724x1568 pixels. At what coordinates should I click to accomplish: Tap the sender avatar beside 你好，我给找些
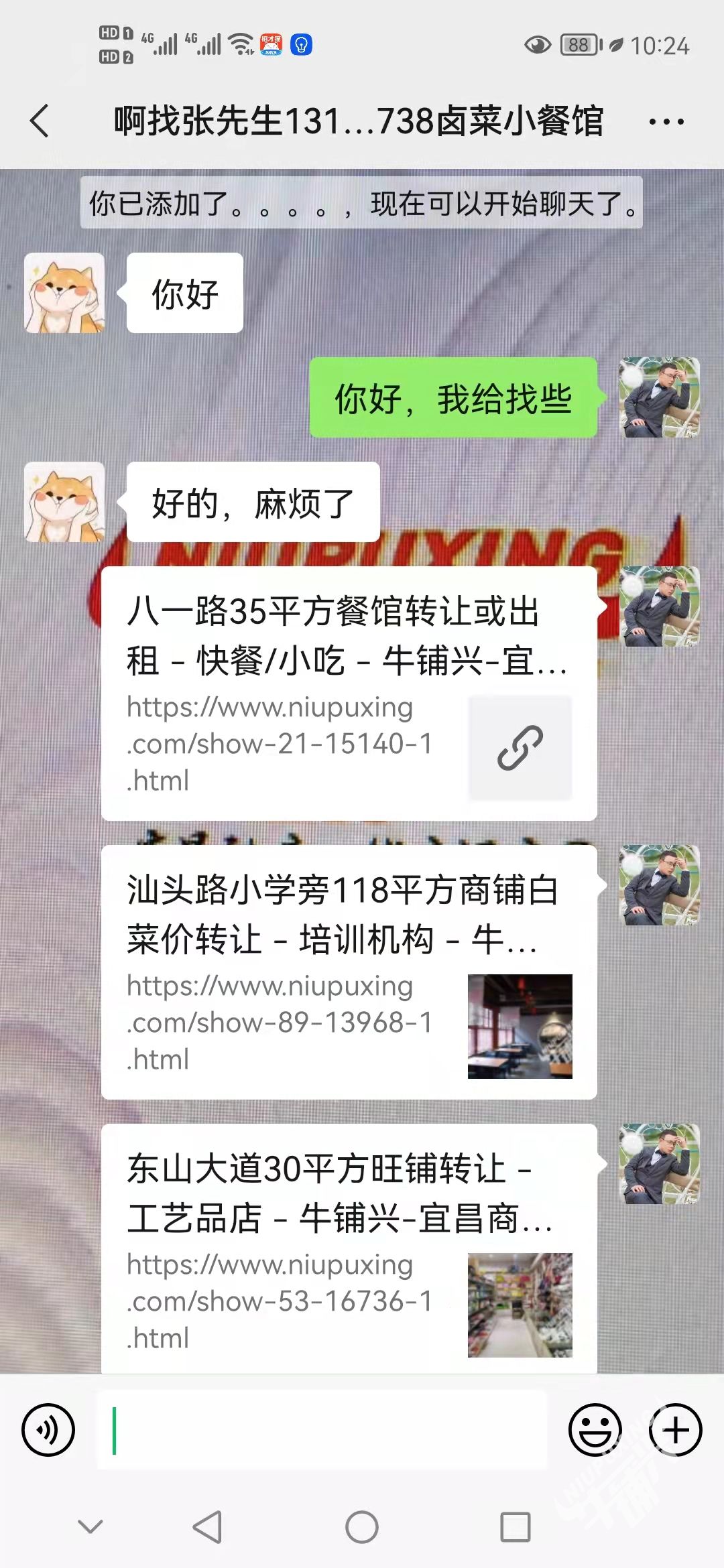coord(659,397)
